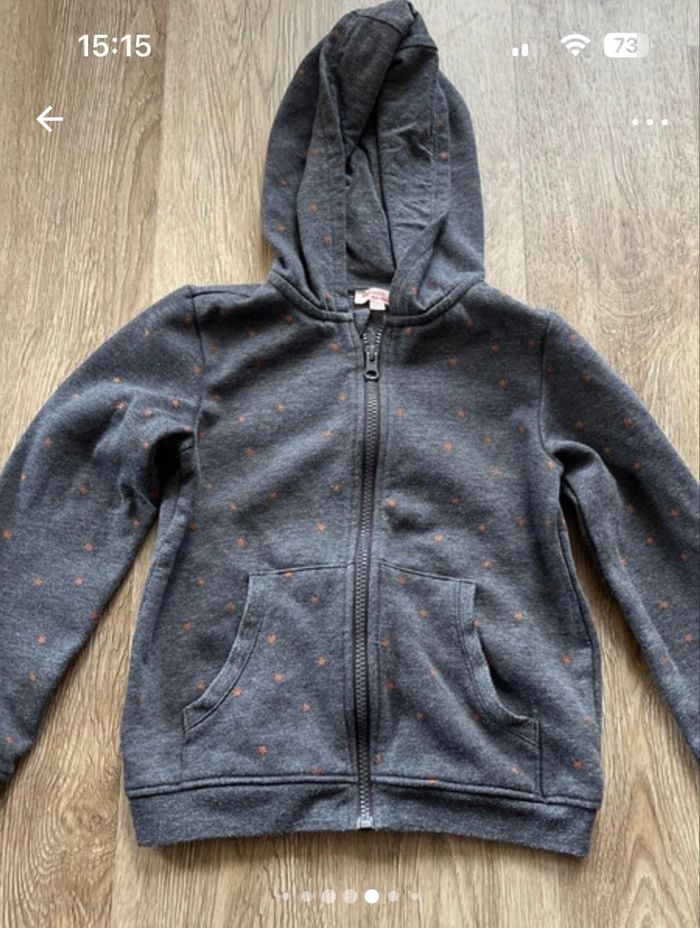Screen dimensions: 700x928
Task: Open the three-dot overflow menu
Action: (x=649, y=122)
